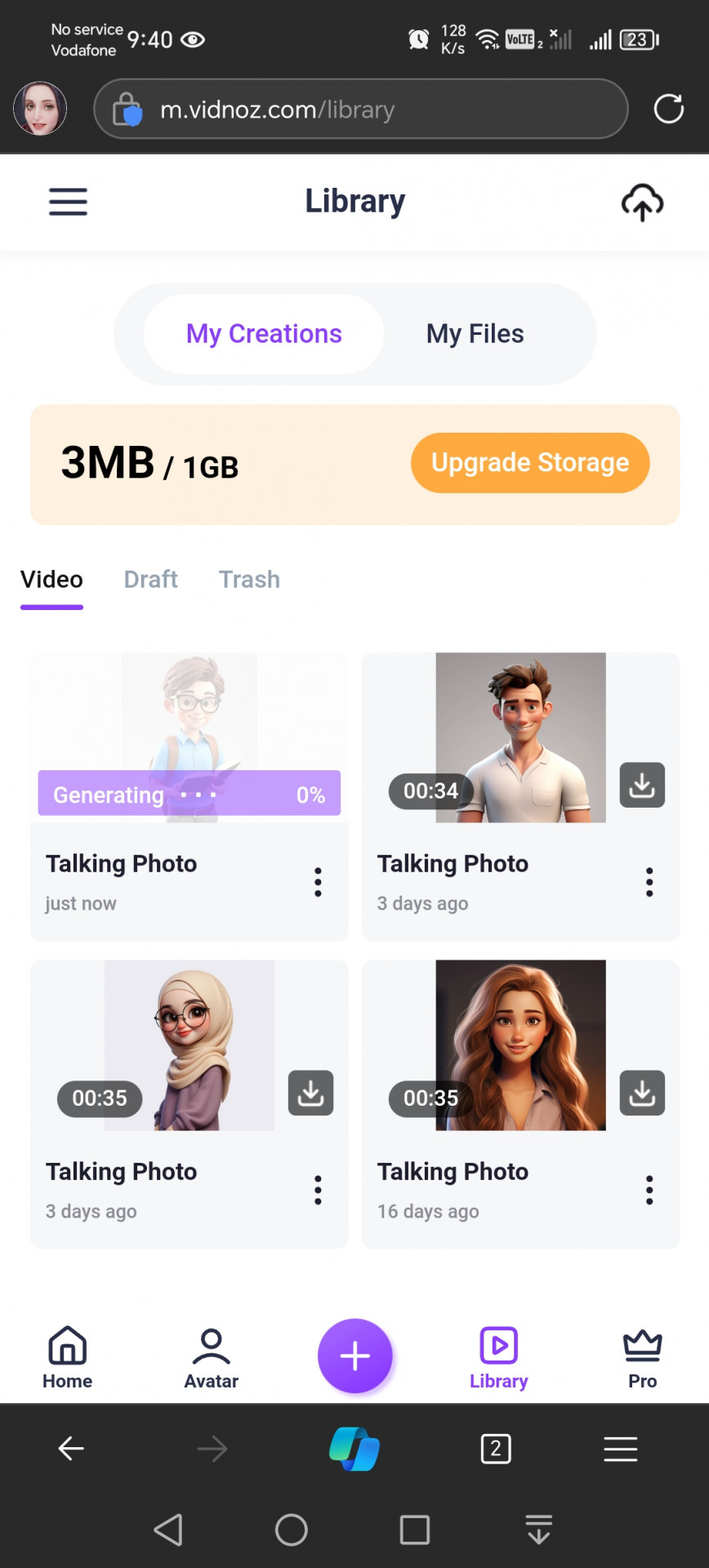Go back with the browser arrow
The image size is (709, 1568).
(x=71, y=1449)
